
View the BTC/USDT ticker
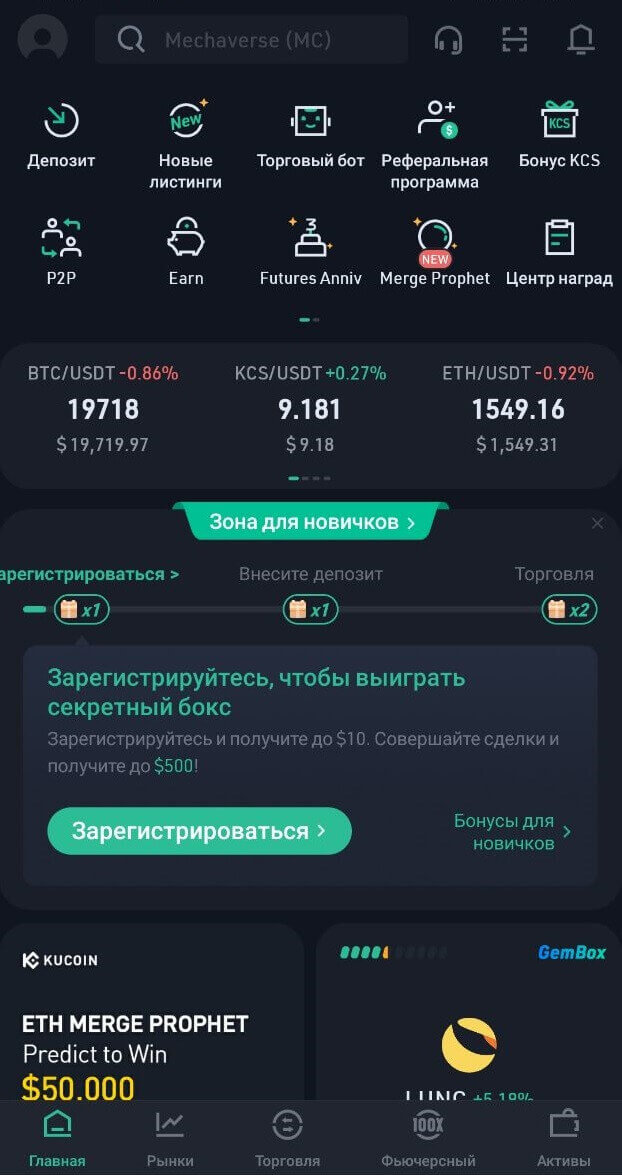coord(103,409)
